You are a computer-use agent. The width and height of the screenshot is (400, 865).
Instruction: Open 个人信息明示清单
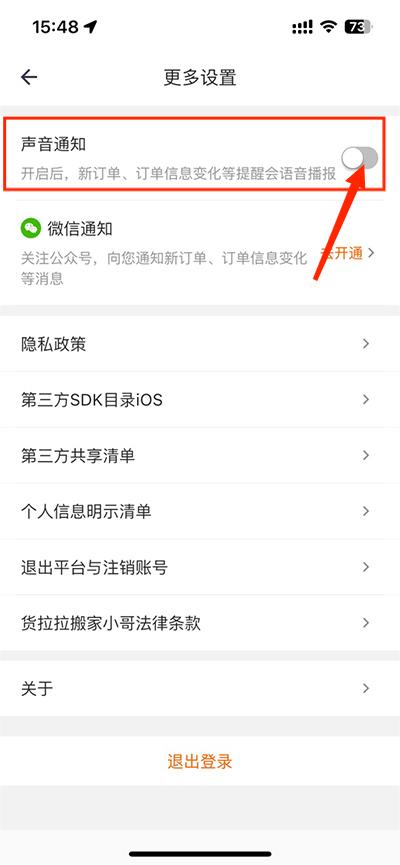point(200,511)
